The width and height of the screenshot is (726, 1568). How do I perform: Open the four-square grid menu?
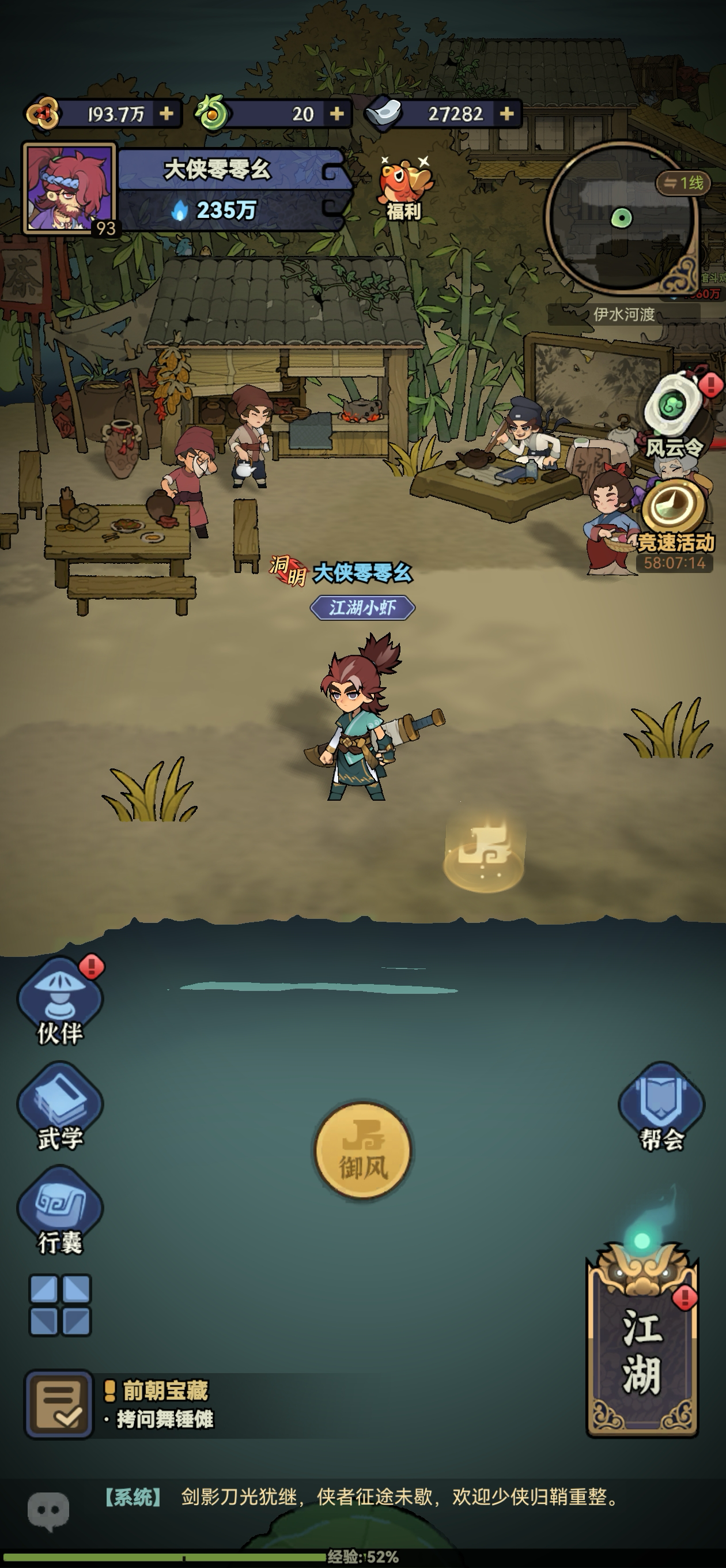point(60,1306)
